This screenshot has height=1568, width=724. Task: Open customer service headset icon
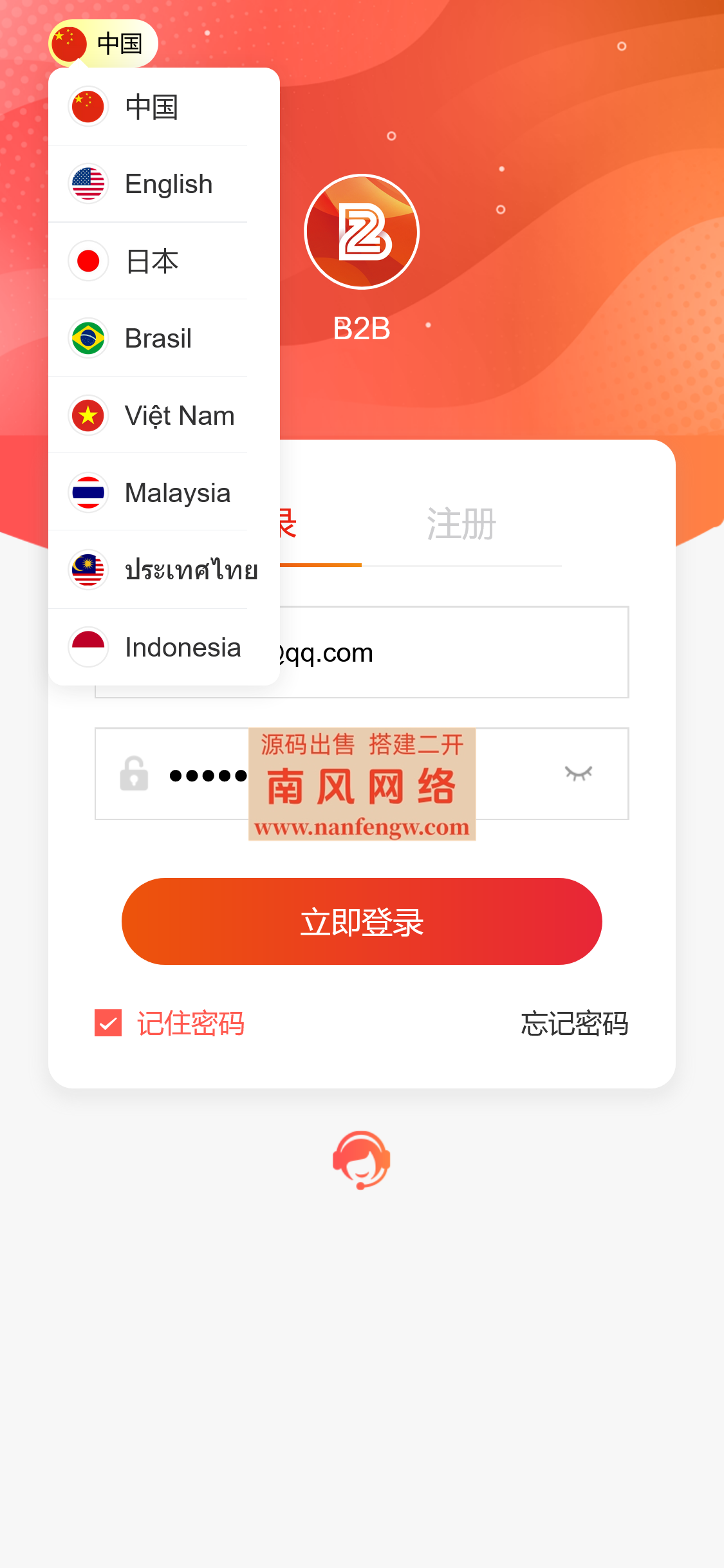pos(362,1160)
